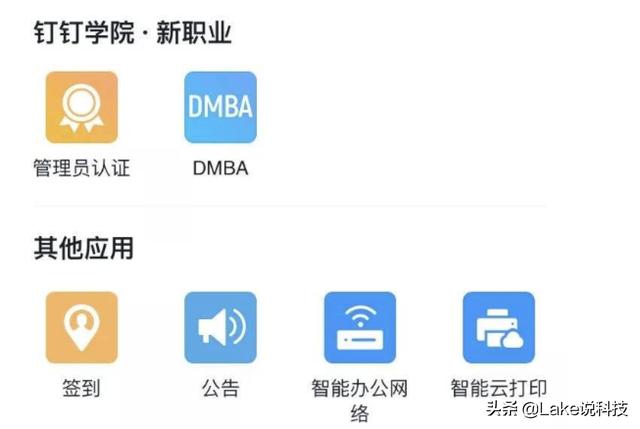Open 智能办公网络 app
Viewport: 640px width, 429px height.
click(x=359, y=328)
